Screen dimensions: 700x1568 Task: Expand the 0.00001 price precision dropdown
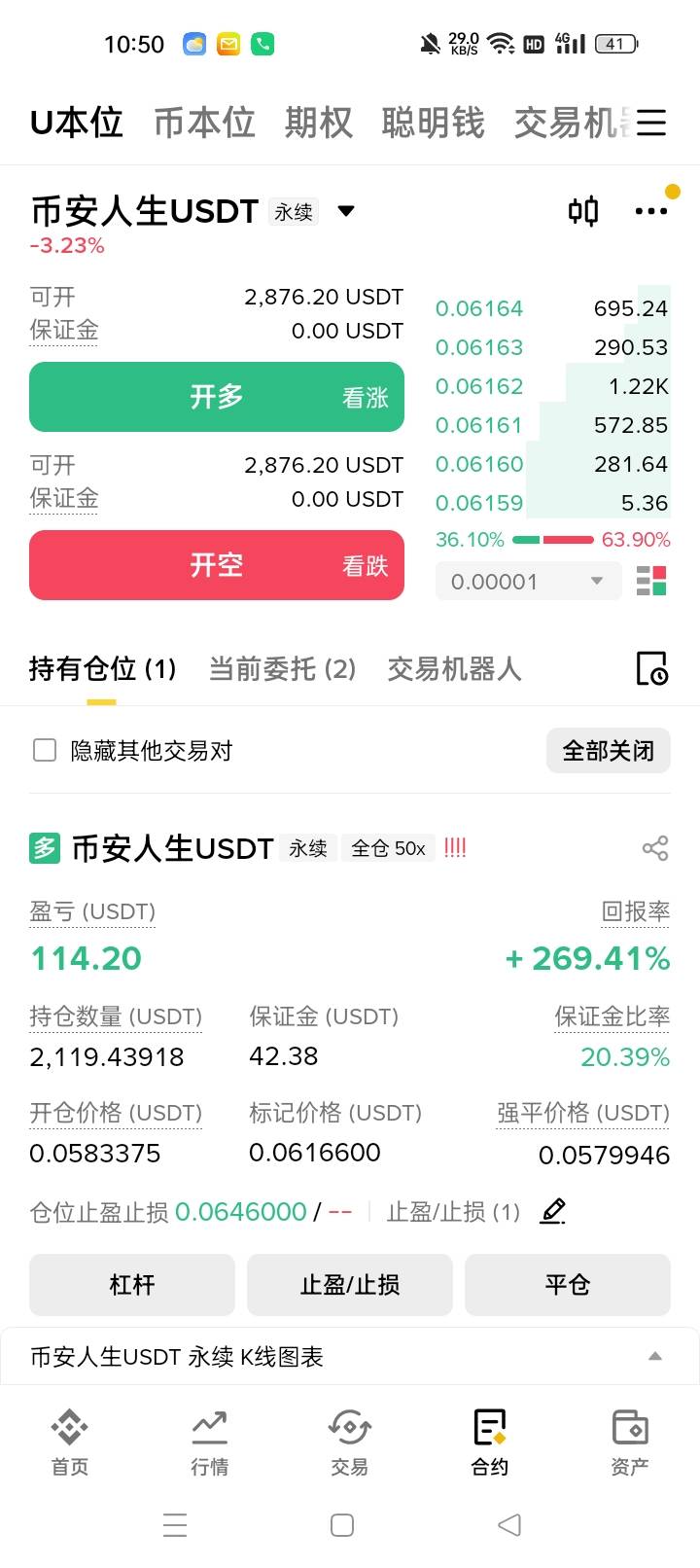528,582
